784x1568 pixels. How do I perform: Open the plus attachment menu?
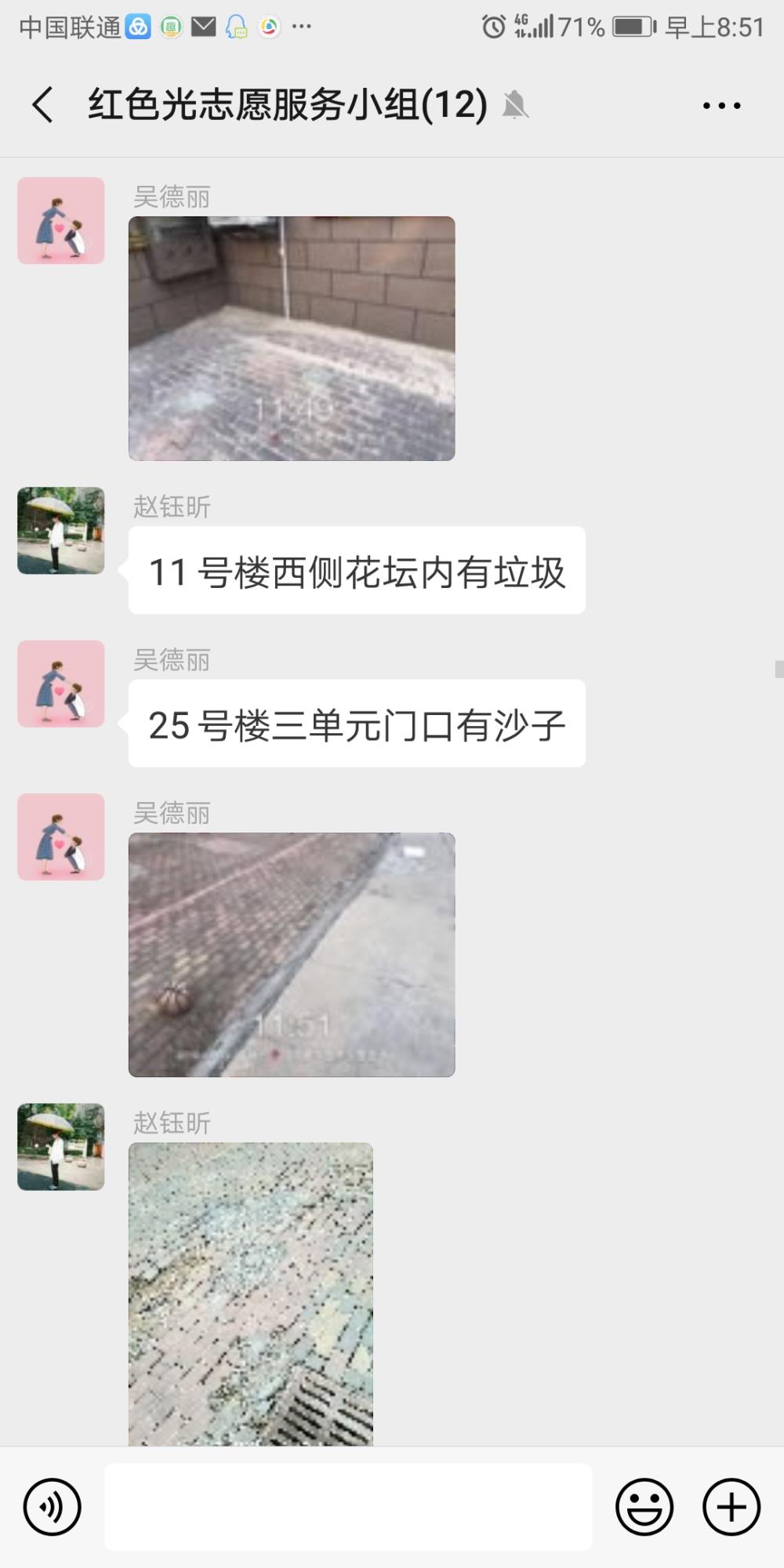click(x=731, y=1507)
